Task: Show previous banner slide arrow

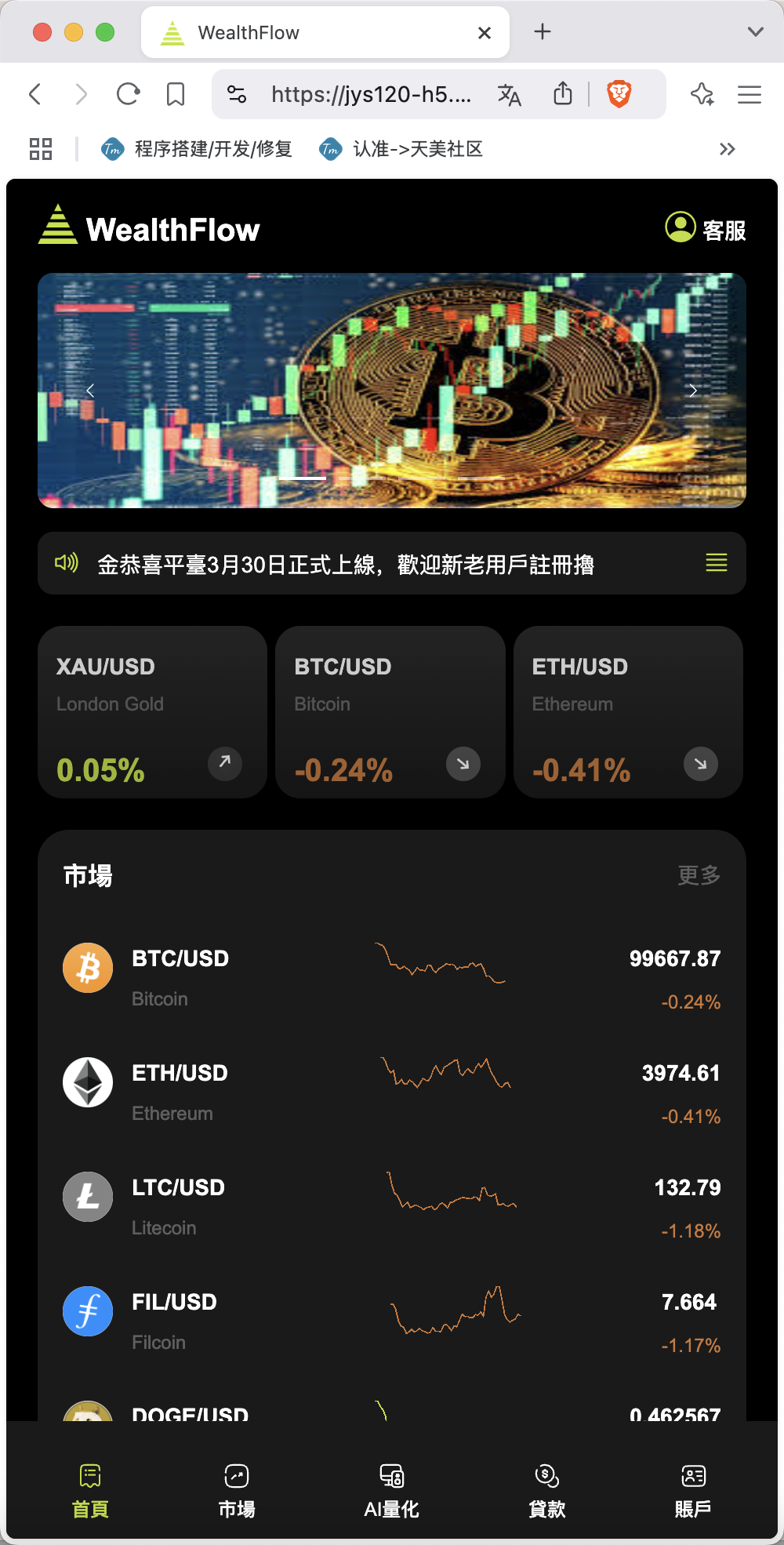Action: click(x=90, y=391)
